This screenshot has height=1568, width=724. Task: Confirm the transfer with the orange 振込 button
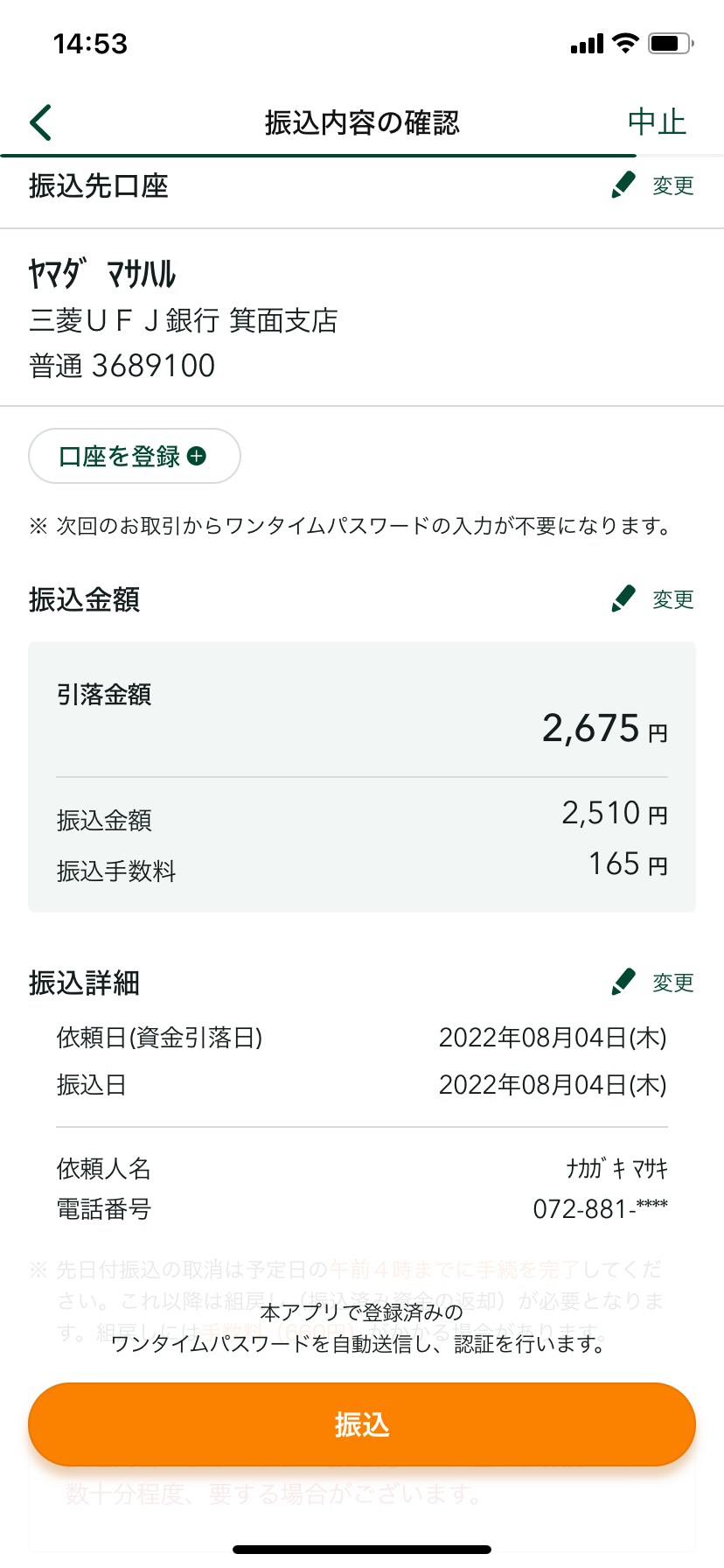[x=362, y=1424]
